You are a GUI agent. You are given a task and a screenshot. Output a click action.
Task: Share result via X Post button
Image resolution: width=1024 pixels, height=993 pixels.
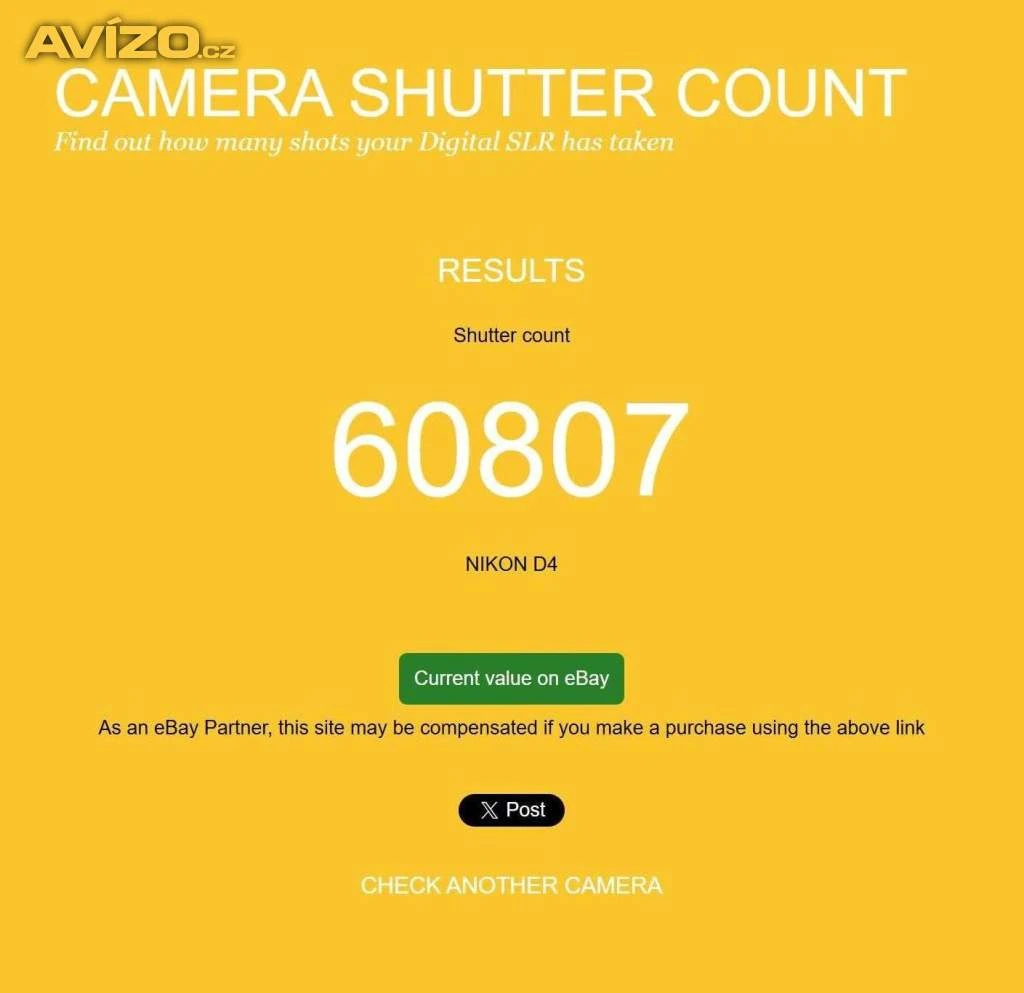coord(511,810)
